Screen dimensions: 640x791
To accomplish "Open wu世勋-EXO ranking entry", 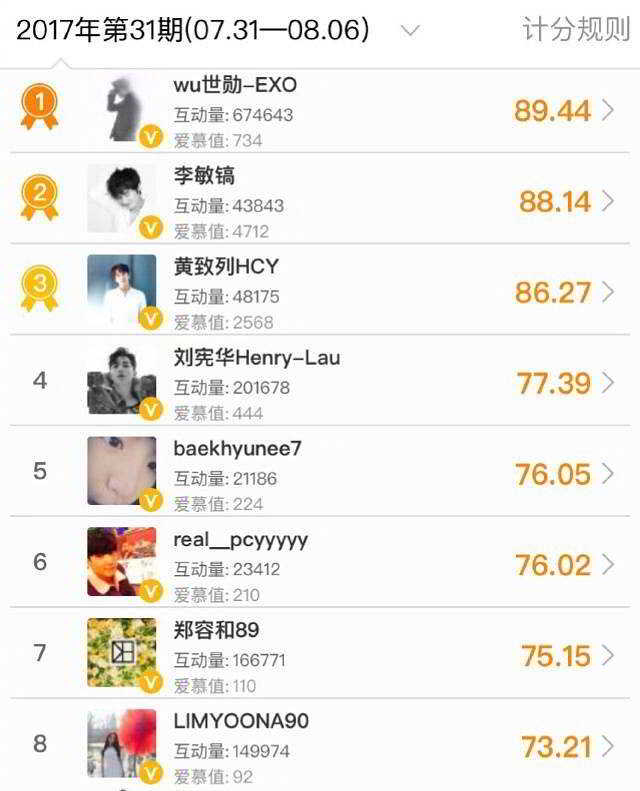I will tap(320, 111).
